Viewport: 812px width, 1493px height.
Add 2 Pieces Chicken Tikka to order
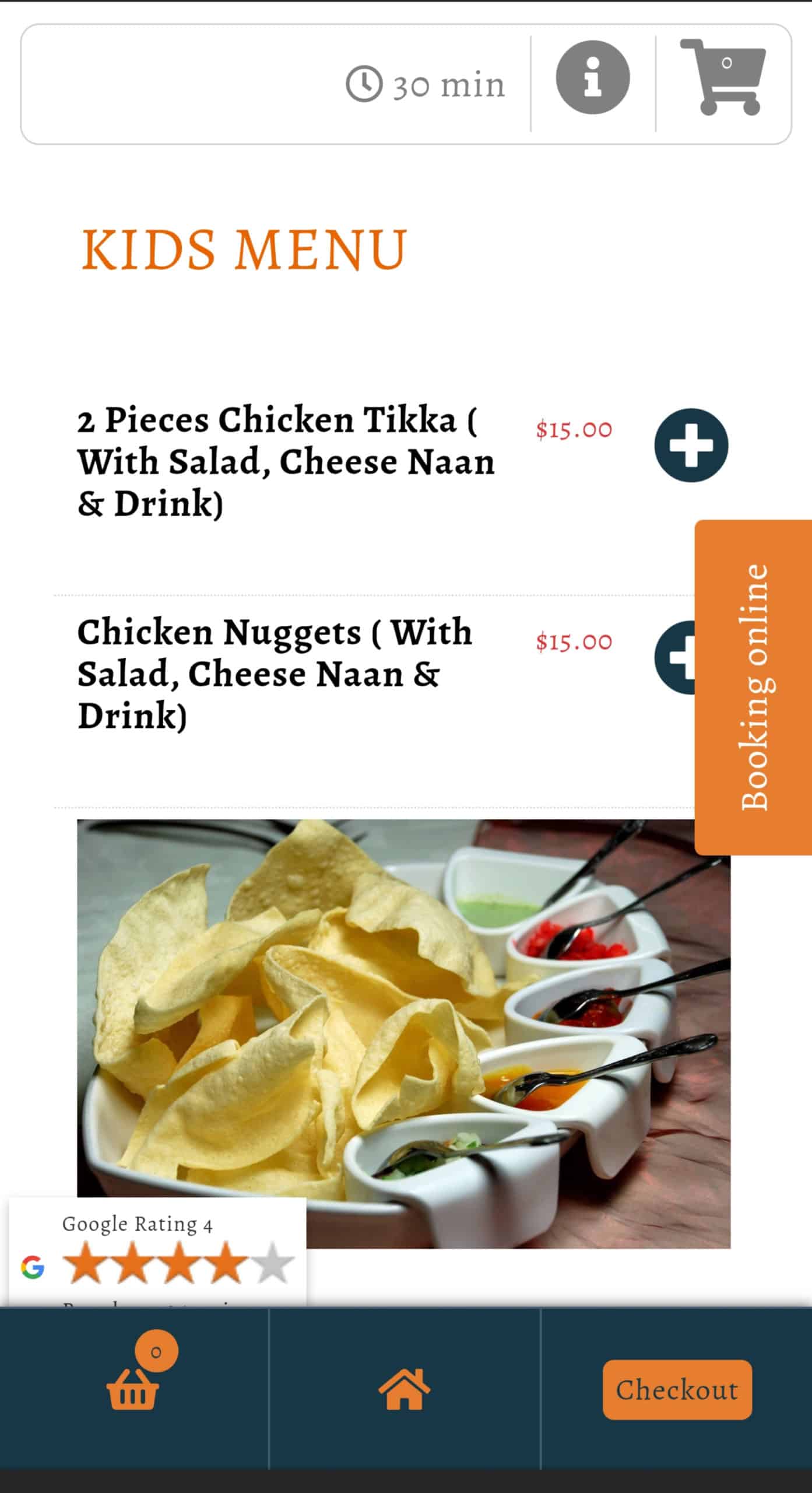click(691, 445)
